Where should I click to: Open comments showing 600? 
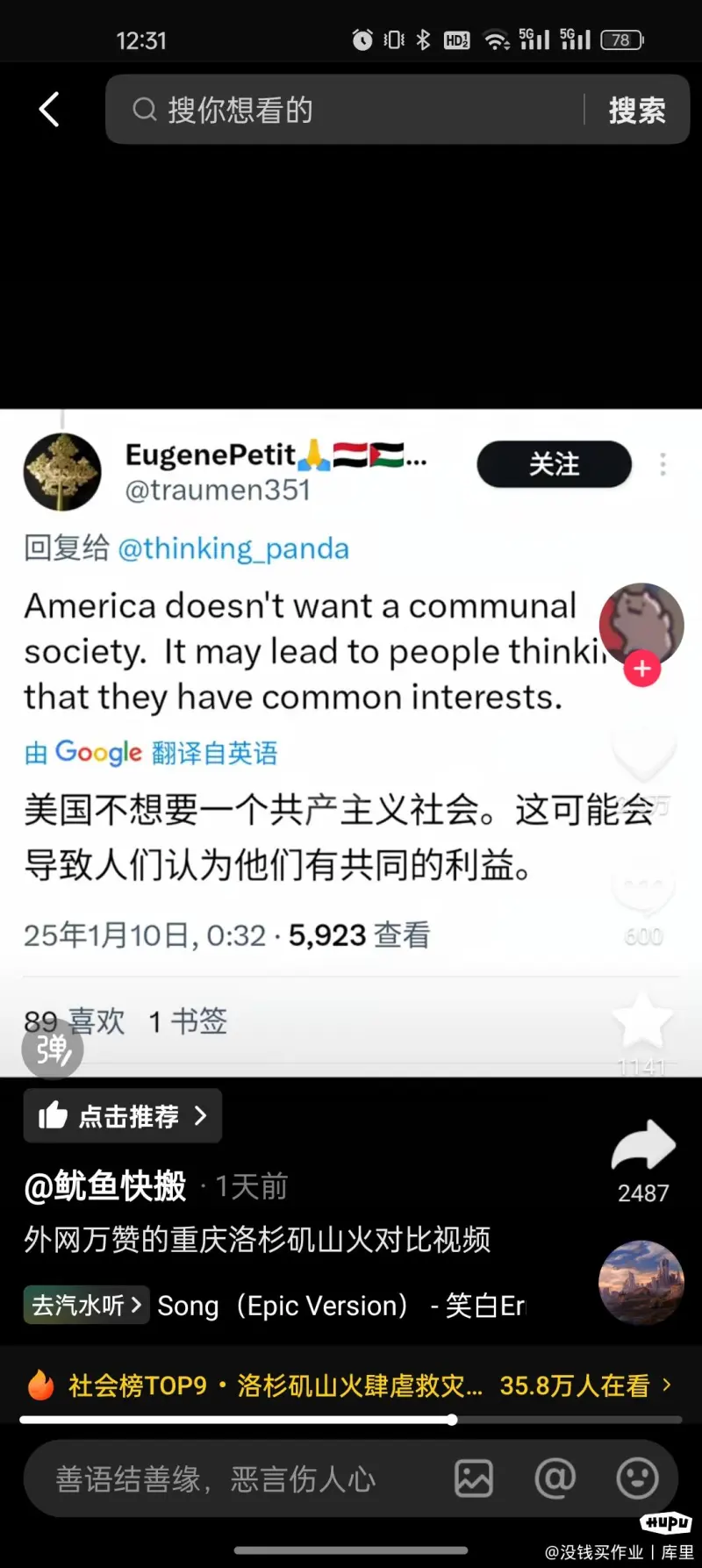pyautogui.click(x=643, y=895)
